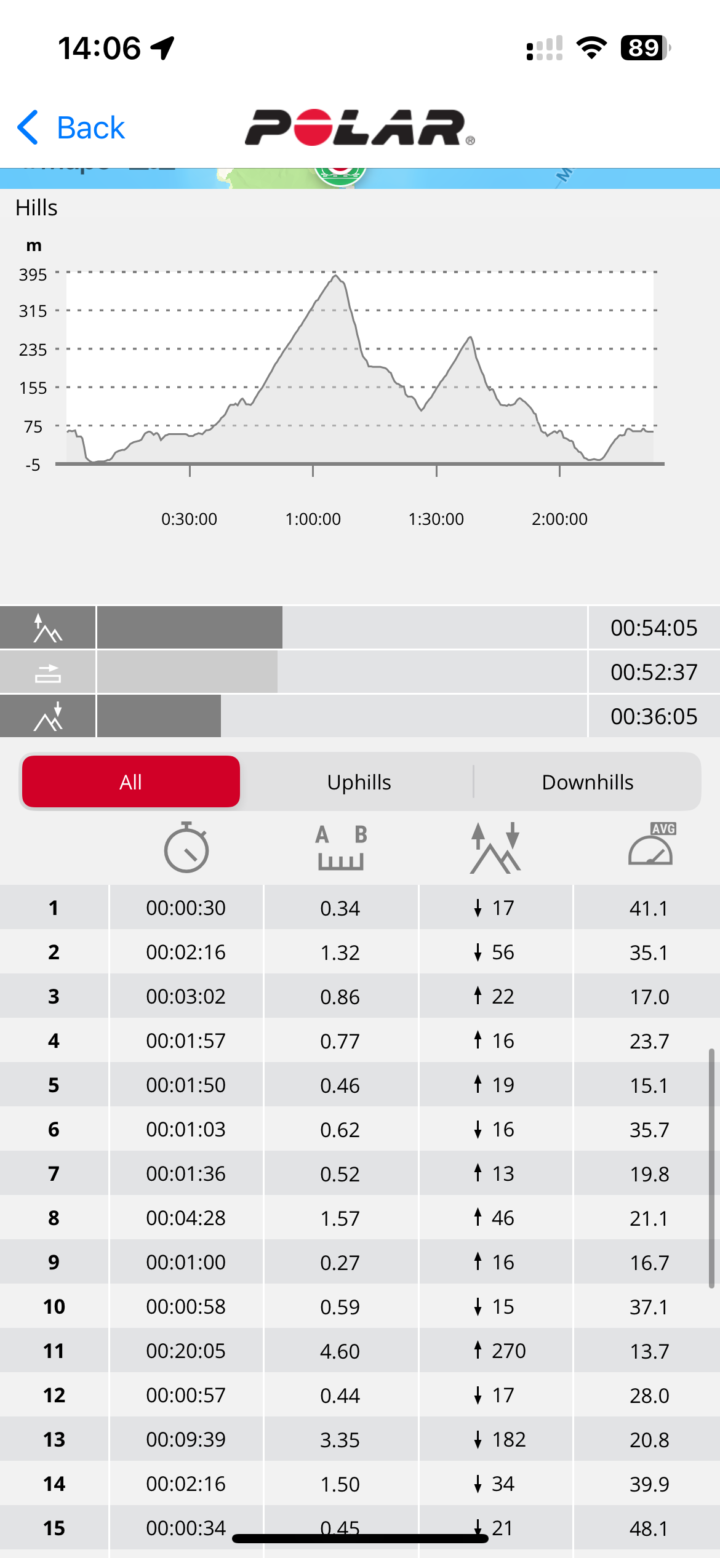Switch to the Downhills segment
The height and width of the screenshot is (1558, 720).
[x=587, y=782]
